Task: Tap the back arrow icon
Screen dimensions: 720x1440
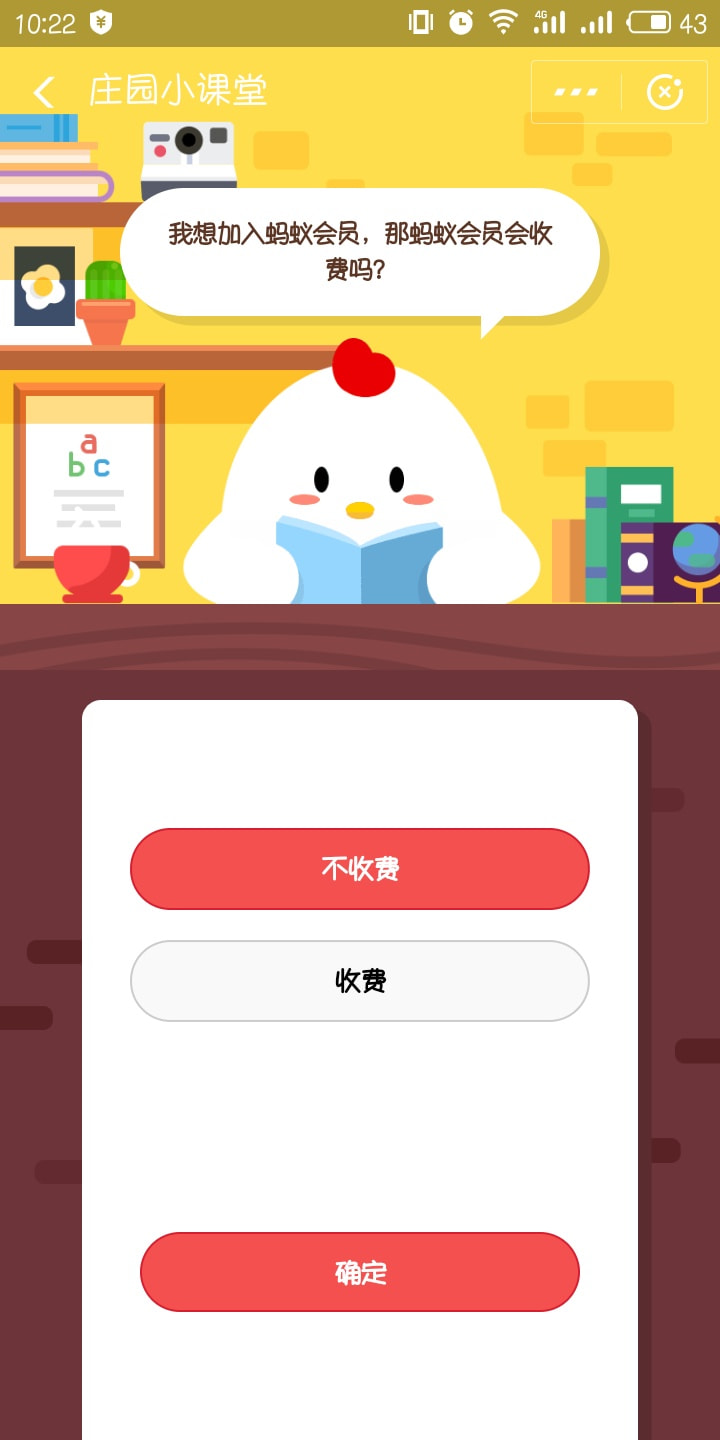Action: (x=43, y=91)
